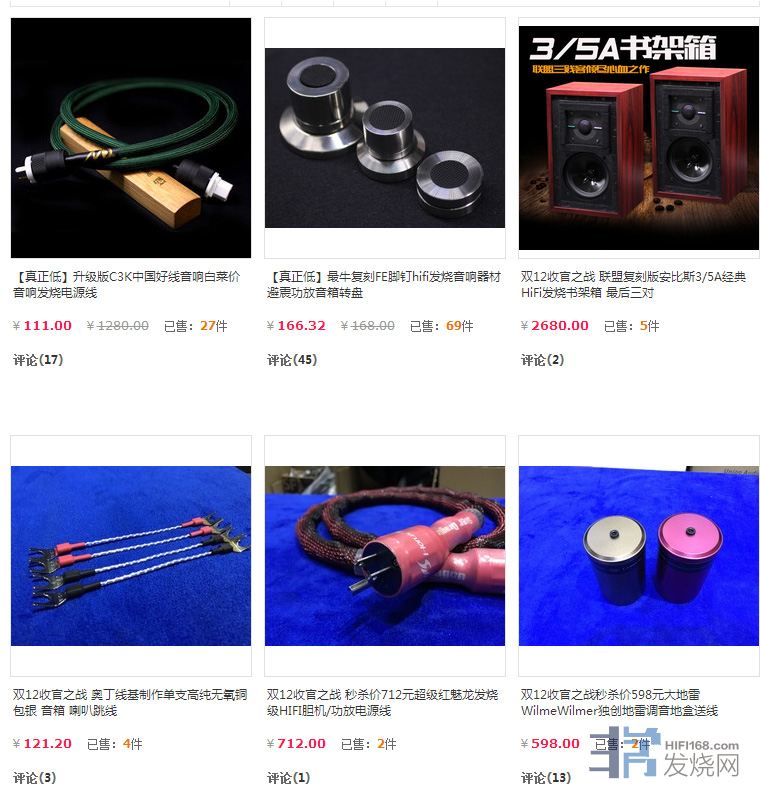
Task: View the 评论(1) for the 红魅龙 cable
Action: pyautogui.click(x=289, y=778)
